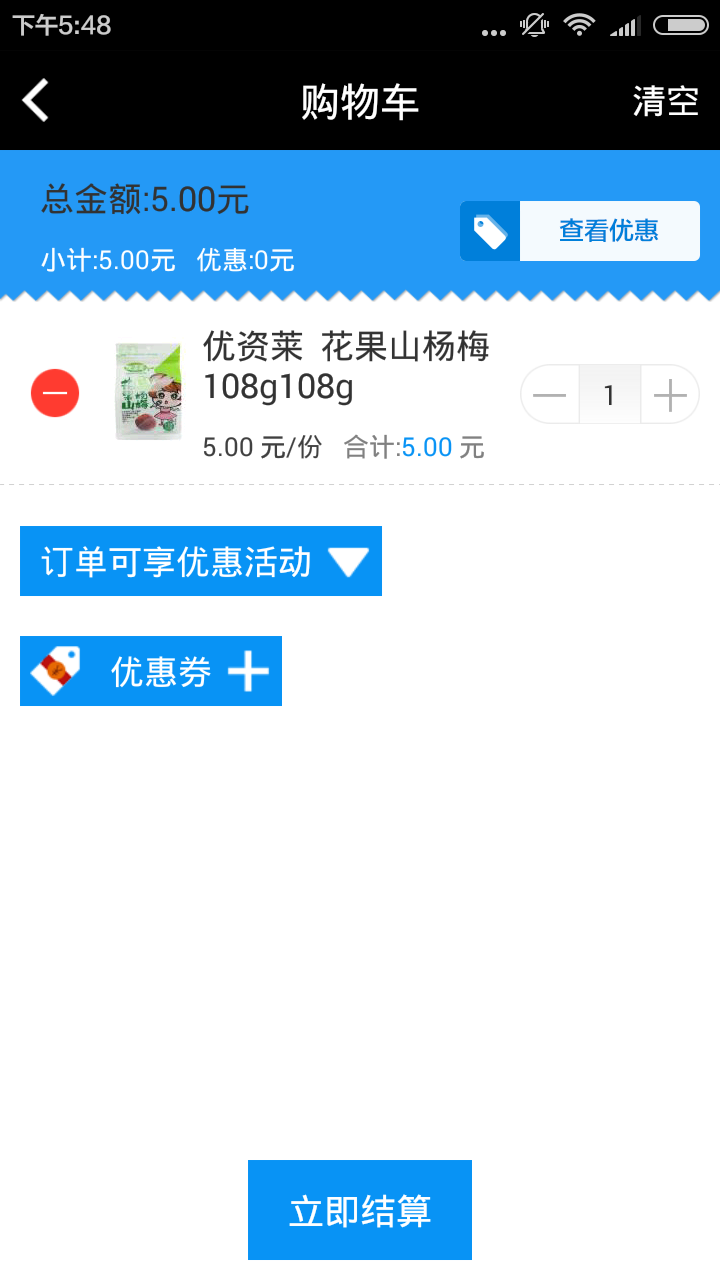Screen dimensions: 720x1280
Task: Open the white triangle disclosure for order promotions
Action: (349, 562)
